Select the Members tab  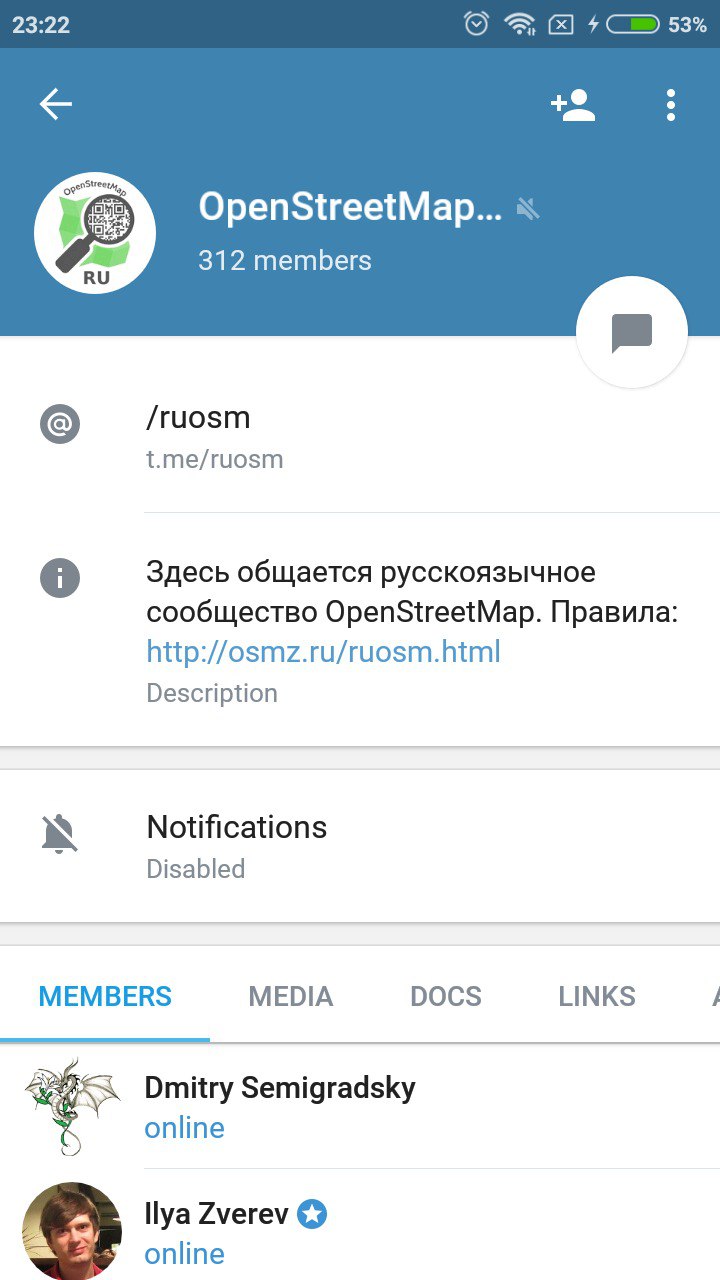[x=105, y=996]
